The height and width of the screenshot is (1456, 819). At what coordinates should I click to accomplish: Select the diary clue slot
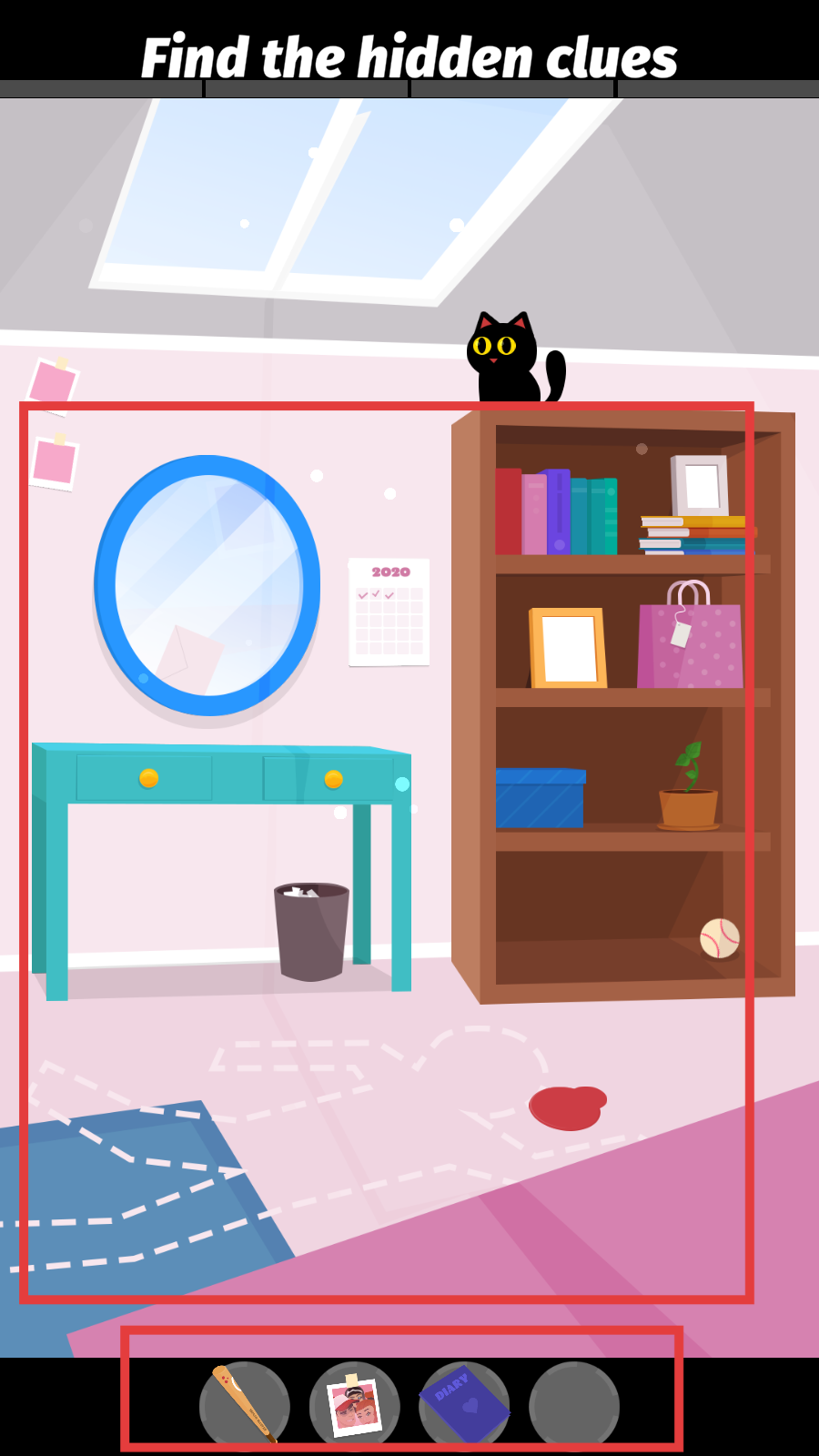[464, 1404]
